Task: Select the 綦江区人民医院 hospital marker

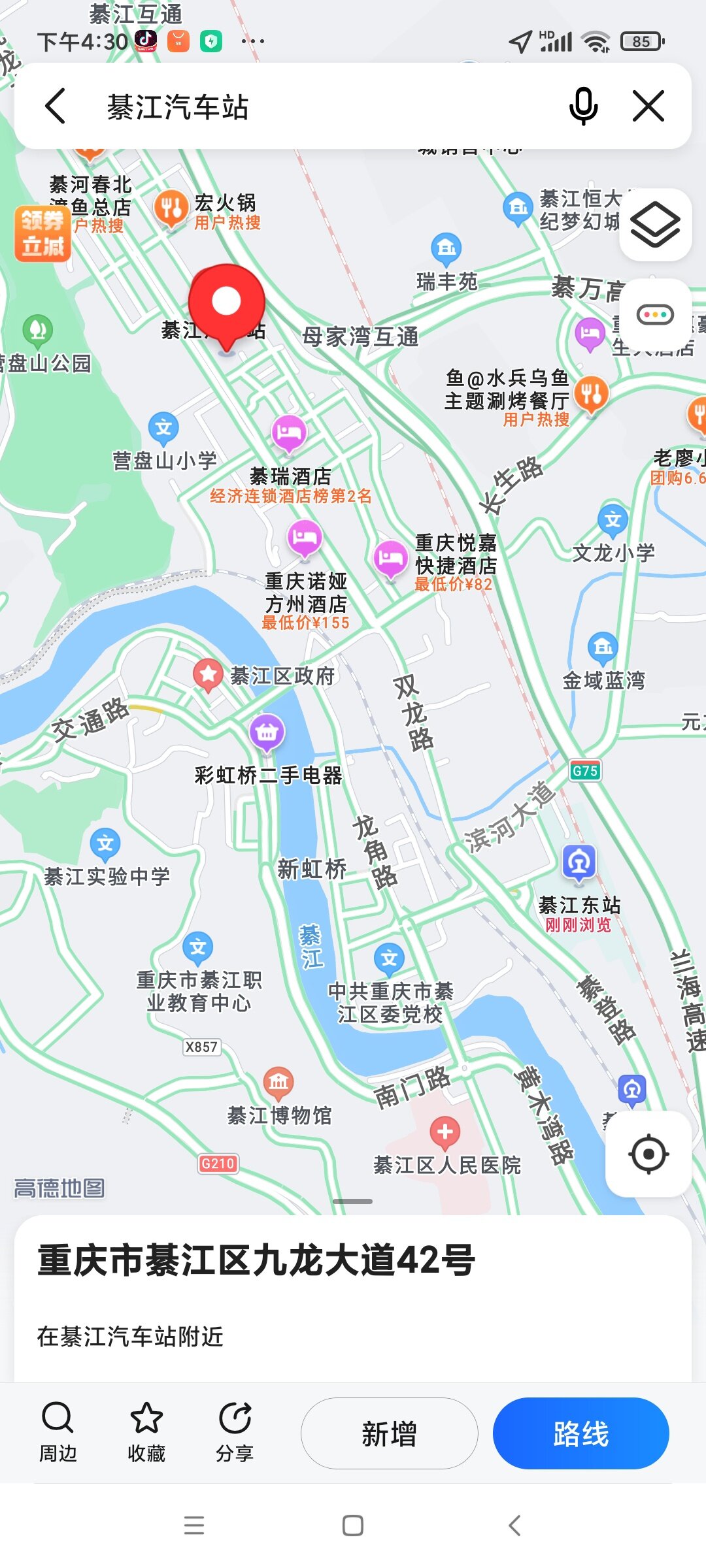Action: point(445,1131)
